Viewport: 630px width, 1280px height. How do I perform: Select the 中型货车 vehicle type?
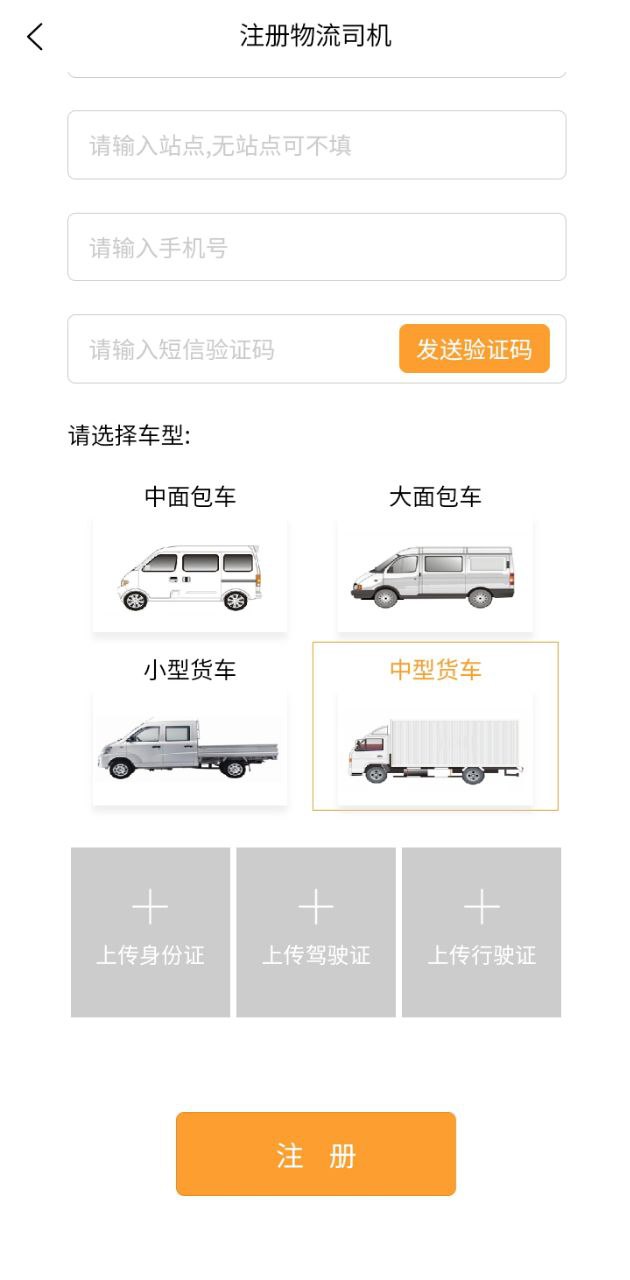tap(435, 726)
